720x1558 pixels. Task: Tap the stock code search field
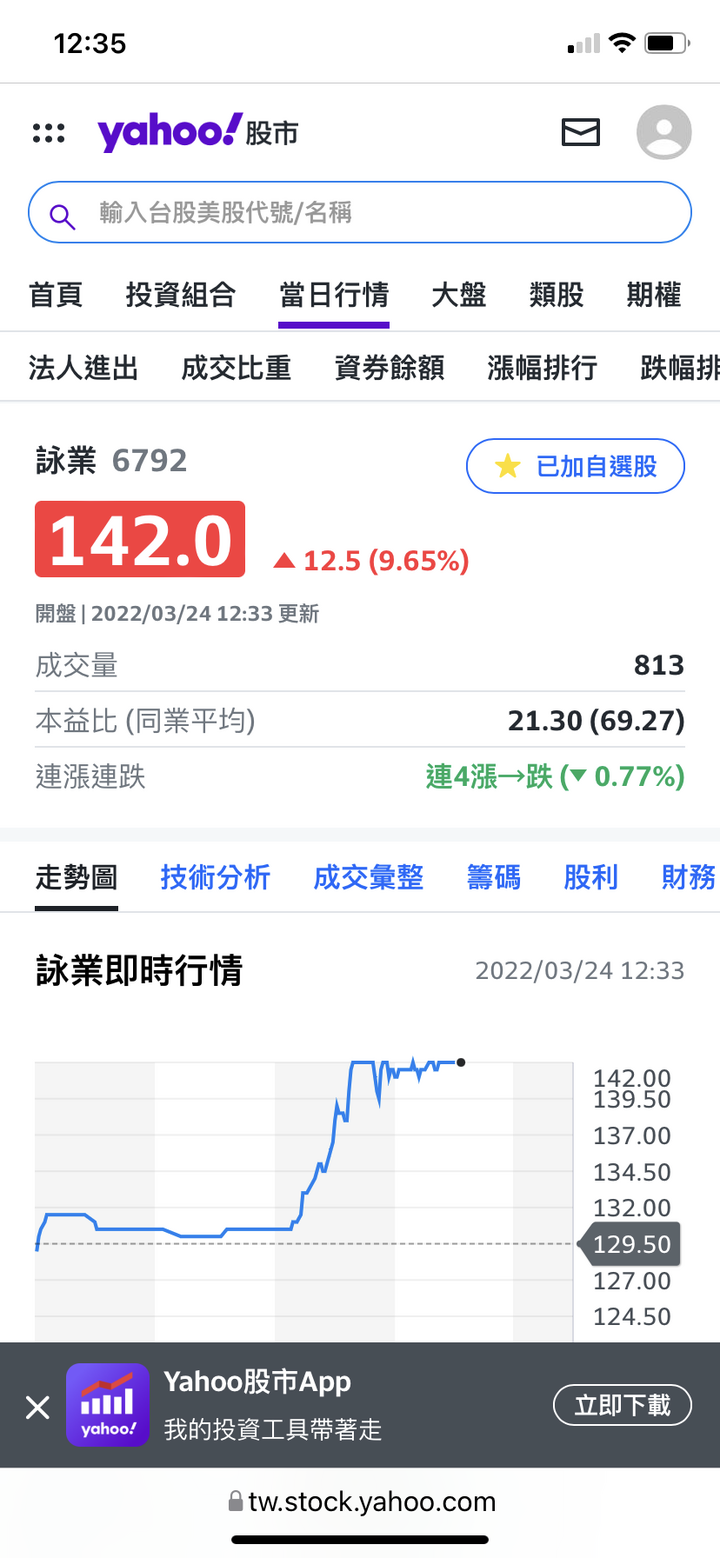point(360,213)
